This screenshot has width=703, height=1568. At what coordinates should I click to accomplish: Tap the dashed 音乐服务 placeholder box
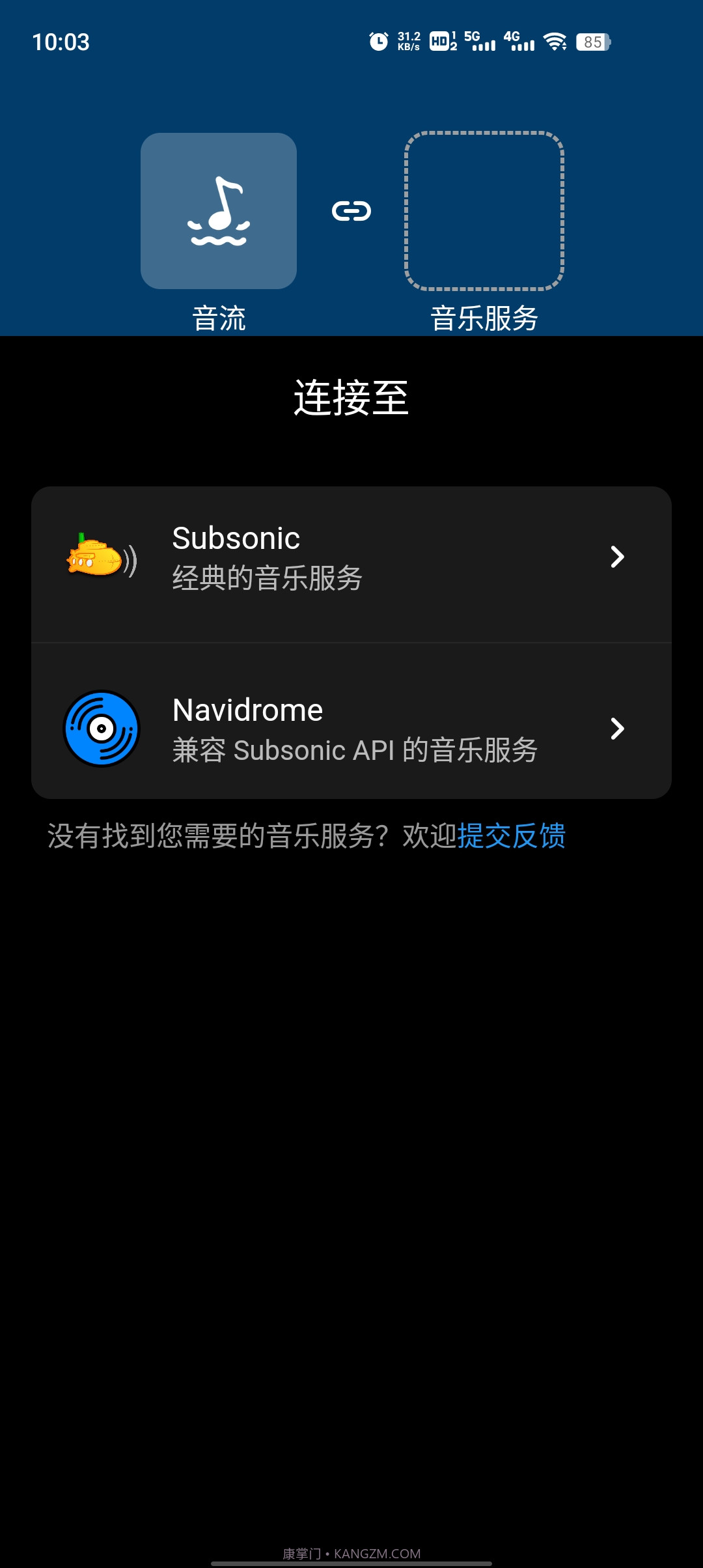484,210
